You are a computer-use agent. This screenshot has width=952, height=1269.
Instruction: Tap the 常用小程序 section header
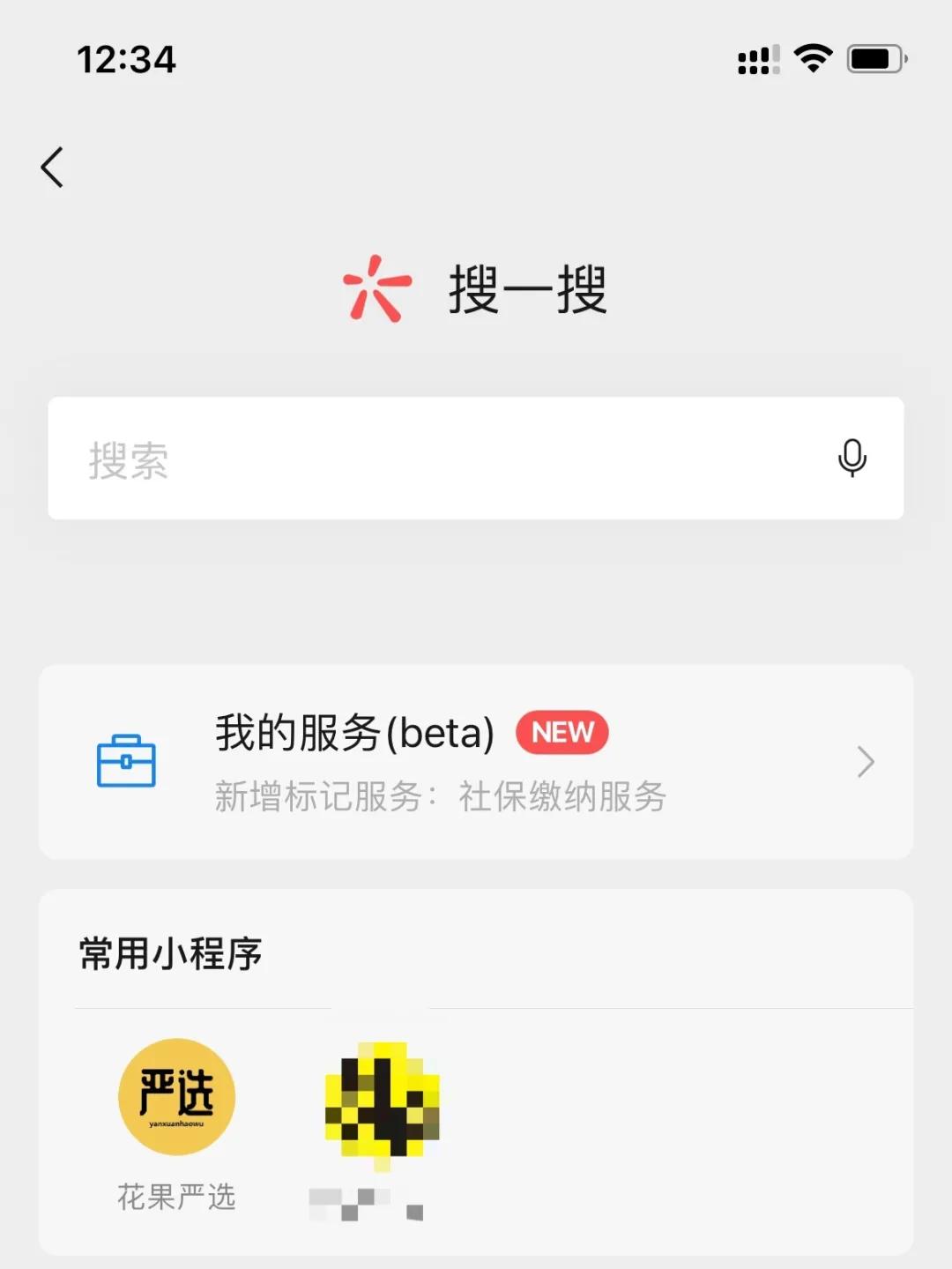coord(171,952)
